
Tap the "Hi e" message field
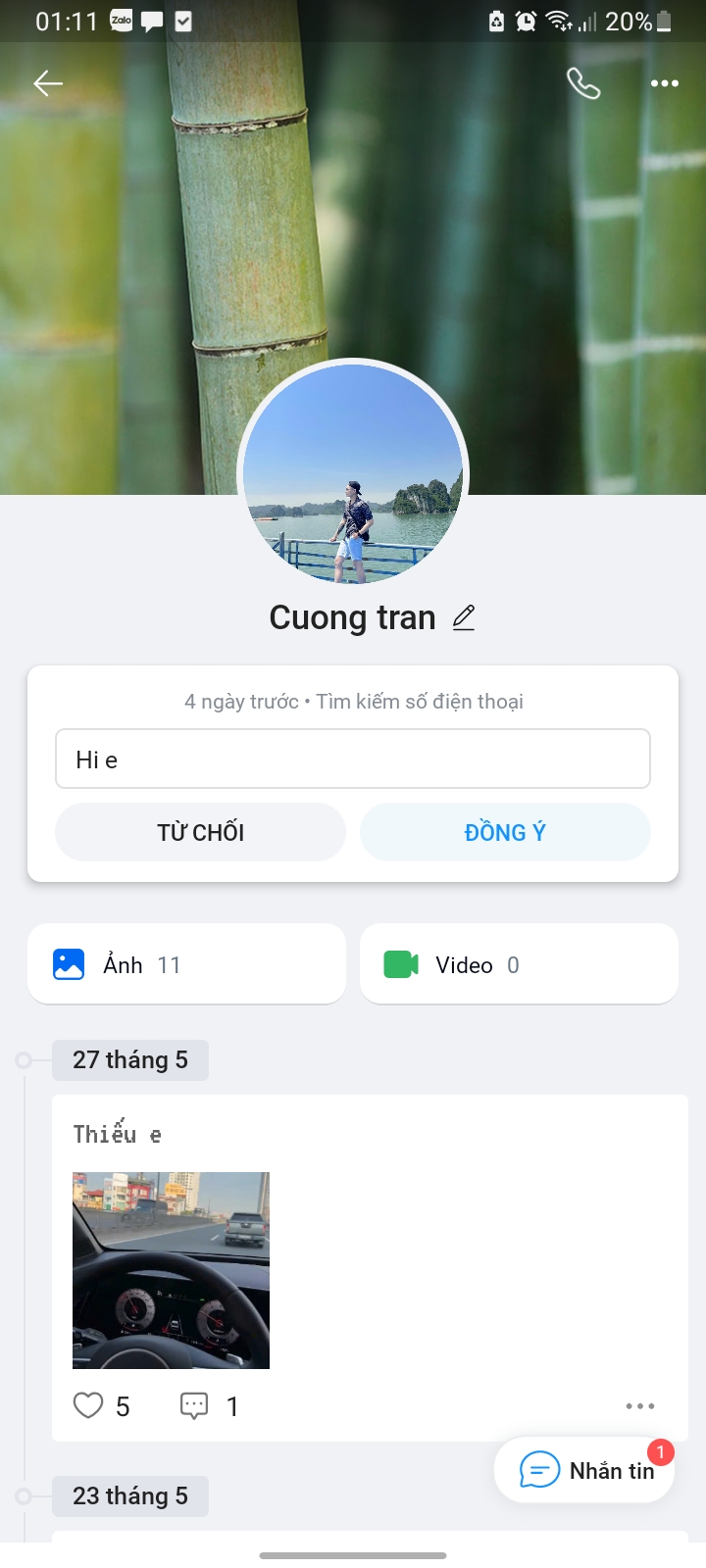[x=353, y=759]
